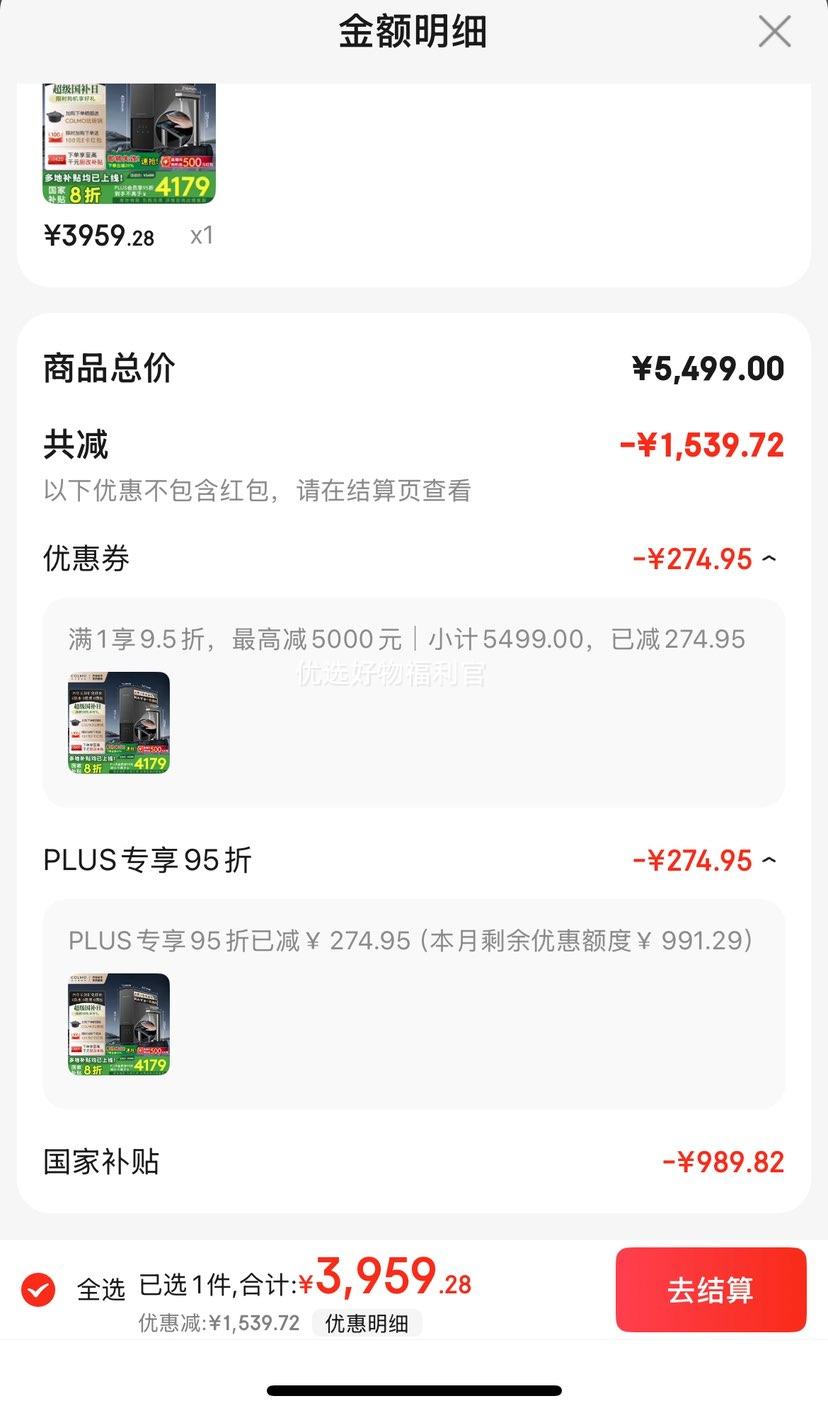View the coupon item thumbnail under 优惠券

coord(117,722)
